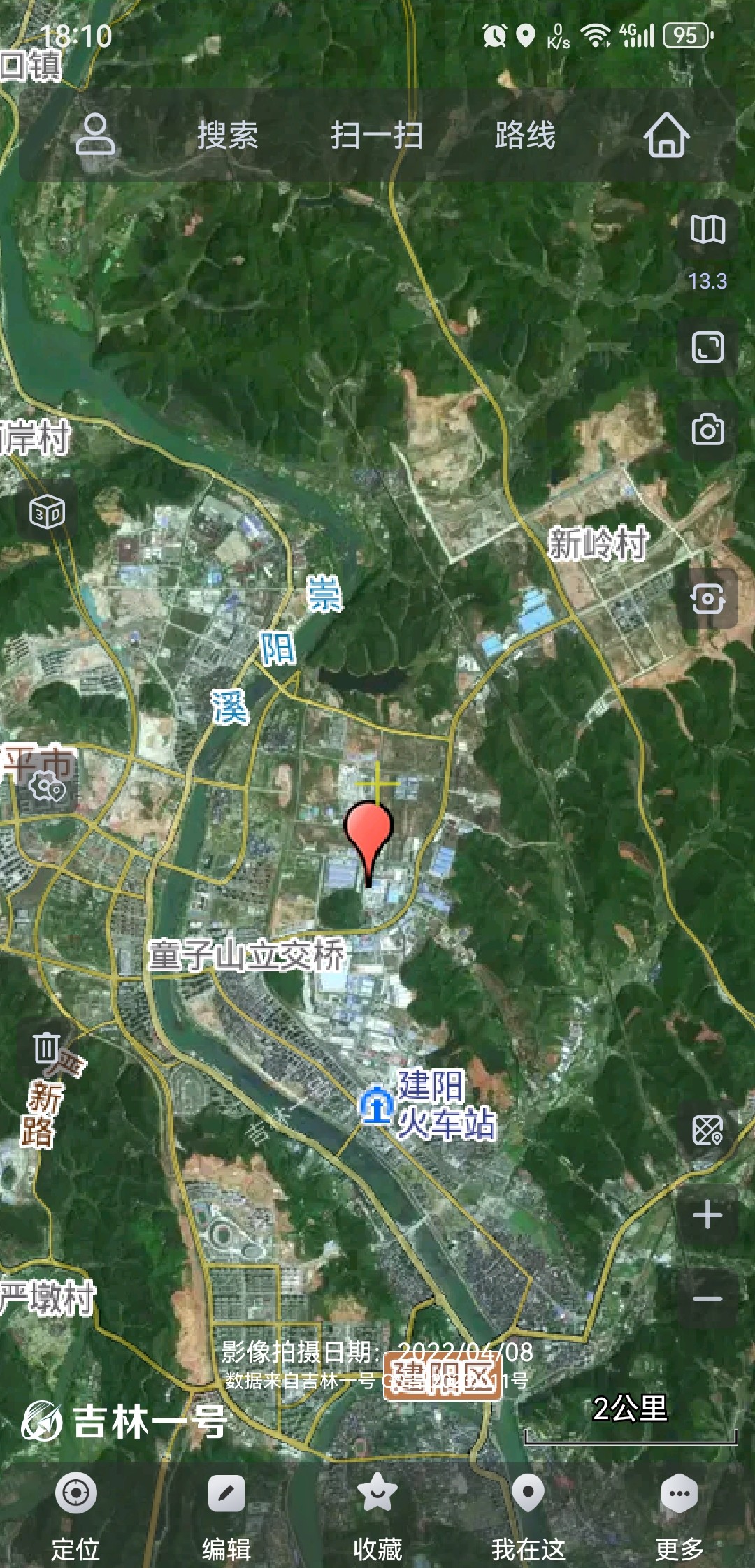Zoom in with the plus button
Screen dimensions: 755x1568
[x=707, y=1215]
